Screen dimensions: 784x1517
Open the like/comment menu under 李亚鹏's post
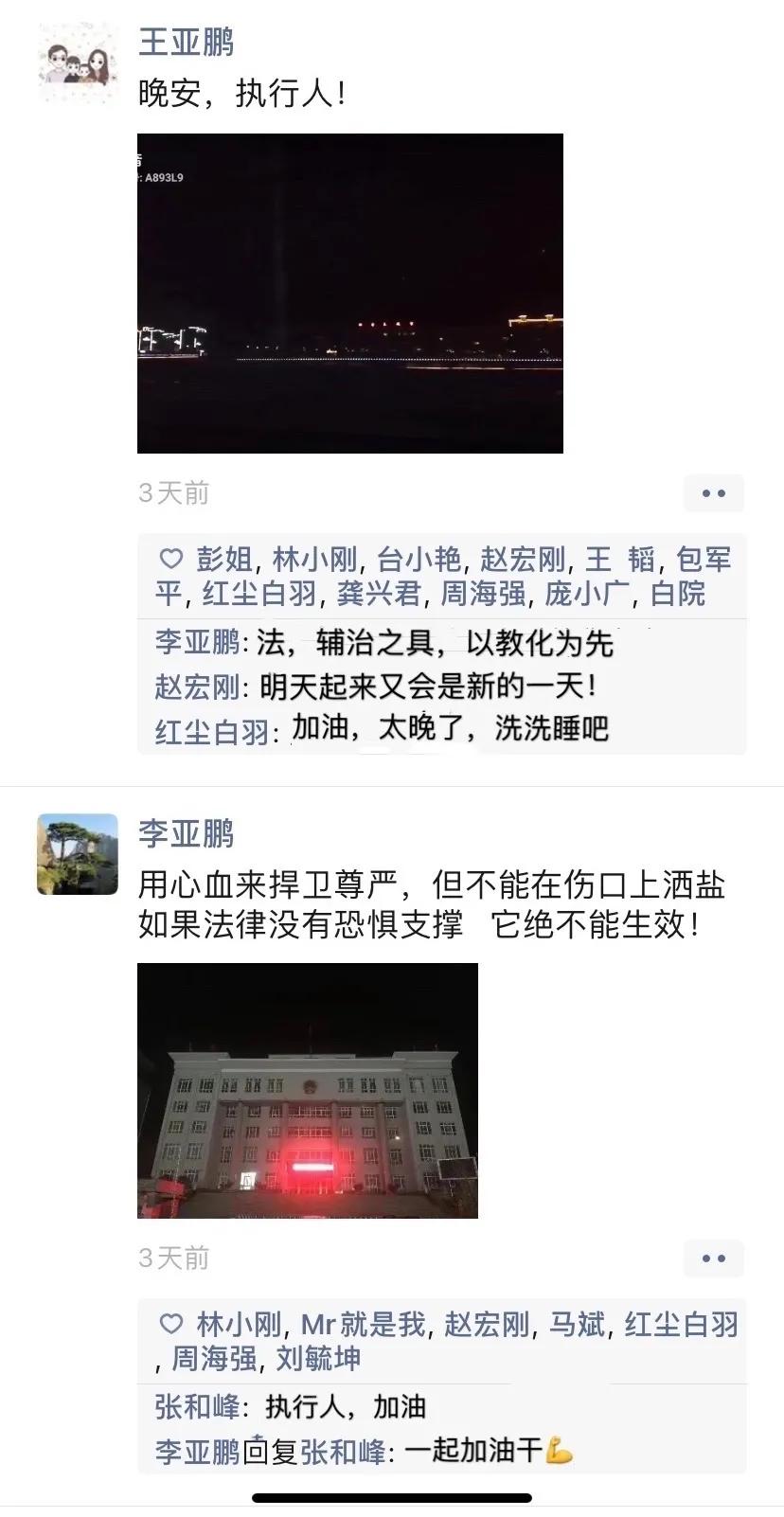click(714, 1258)
